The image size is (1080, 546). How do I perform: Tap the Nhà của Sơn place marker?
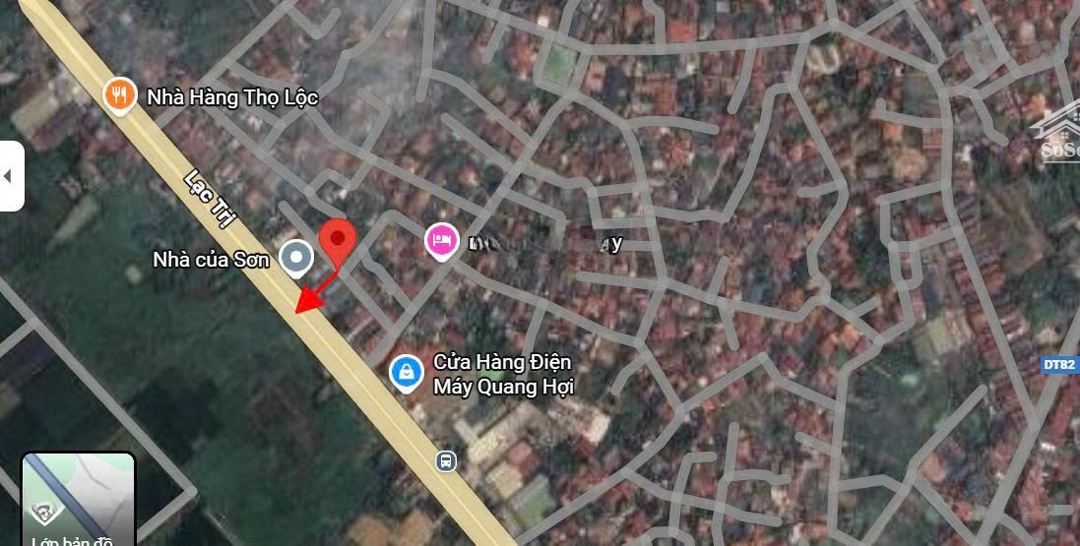coord(295,258)
